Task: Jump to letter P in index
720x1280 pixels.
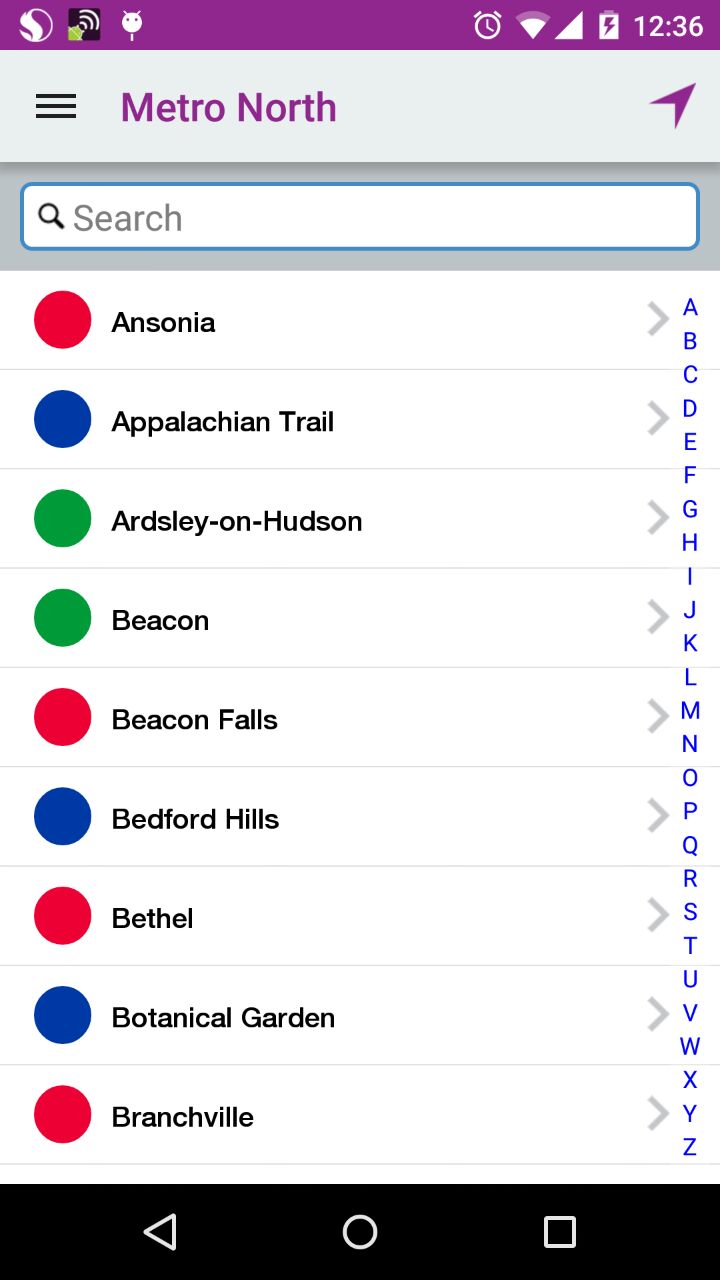Action: coord(690,811)
